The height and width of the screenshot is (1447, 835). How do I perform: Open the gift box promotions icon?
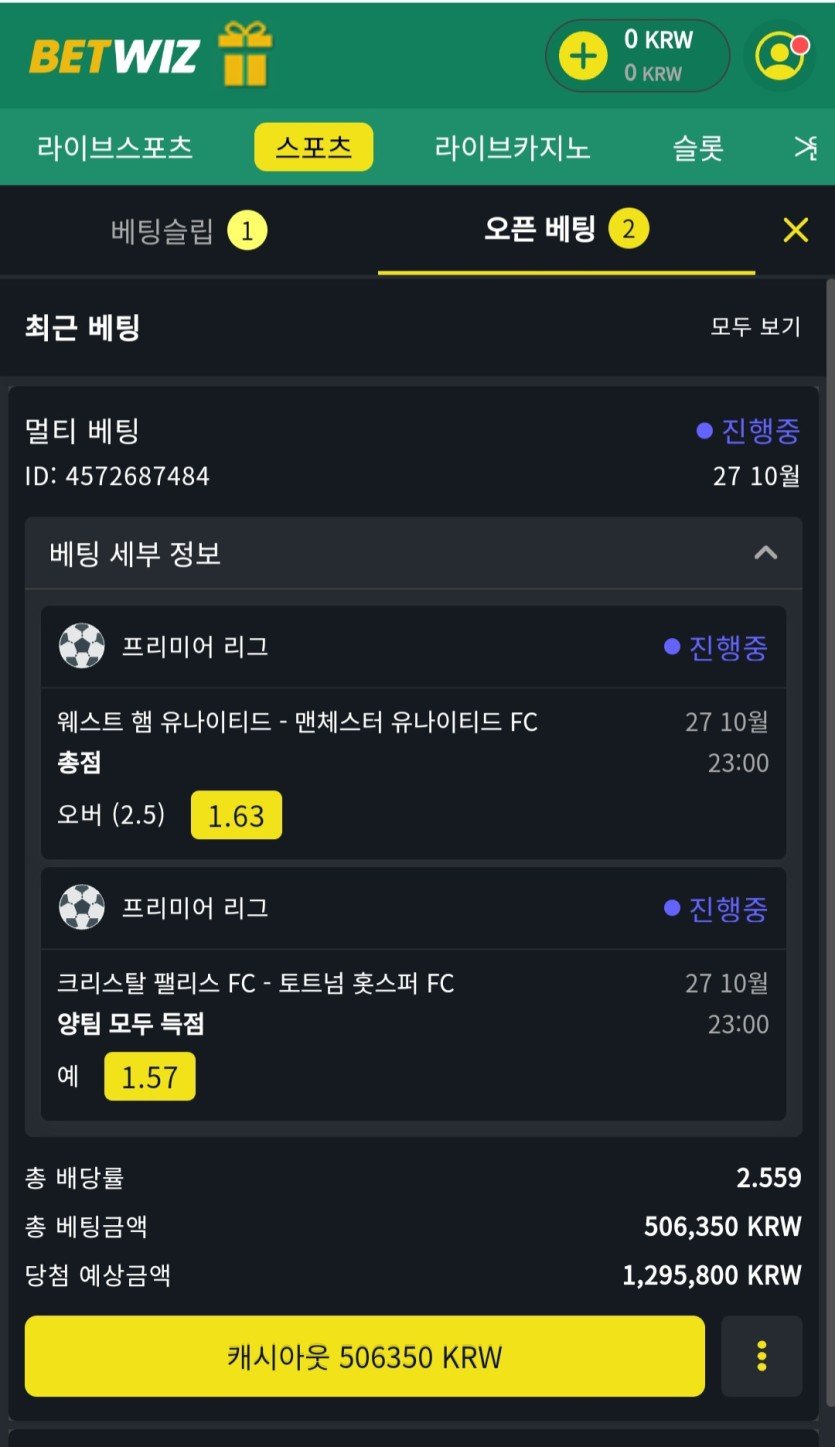[245, 54]
